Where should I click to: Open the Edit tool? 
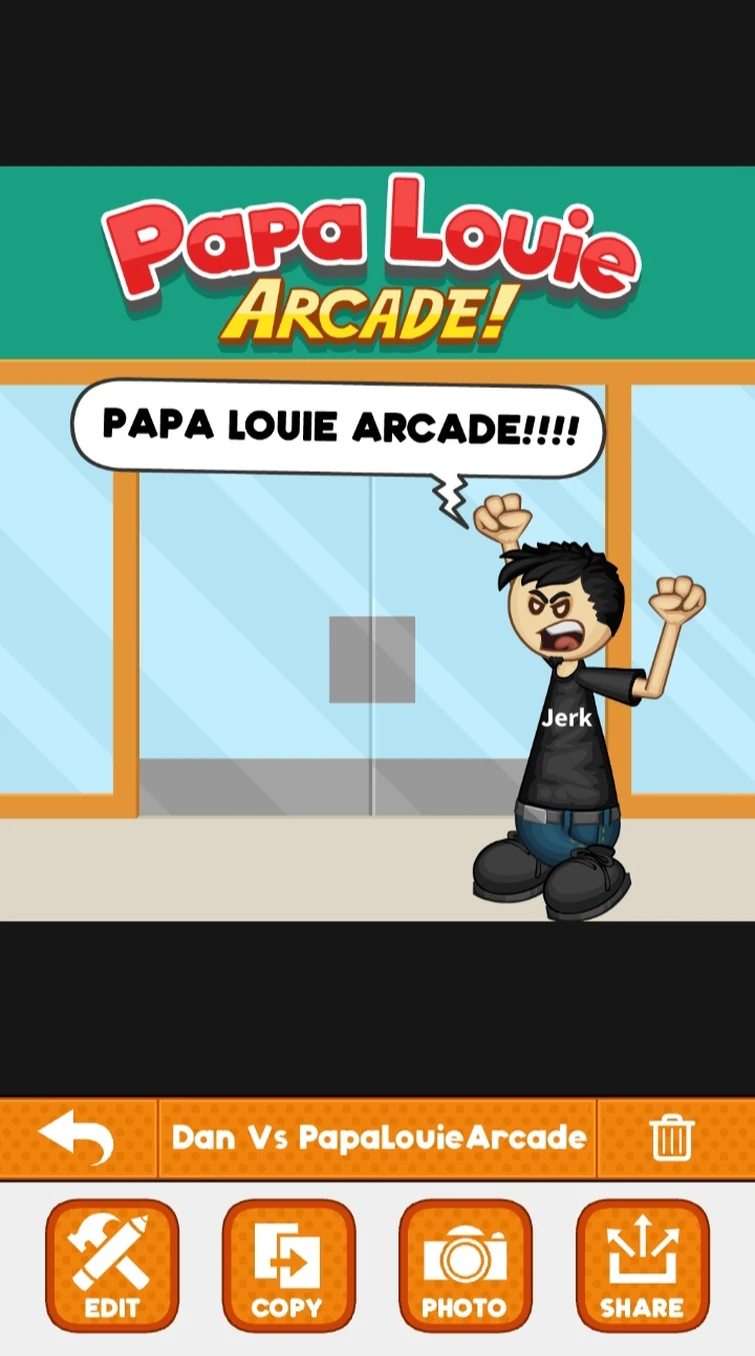(112, 1266)
